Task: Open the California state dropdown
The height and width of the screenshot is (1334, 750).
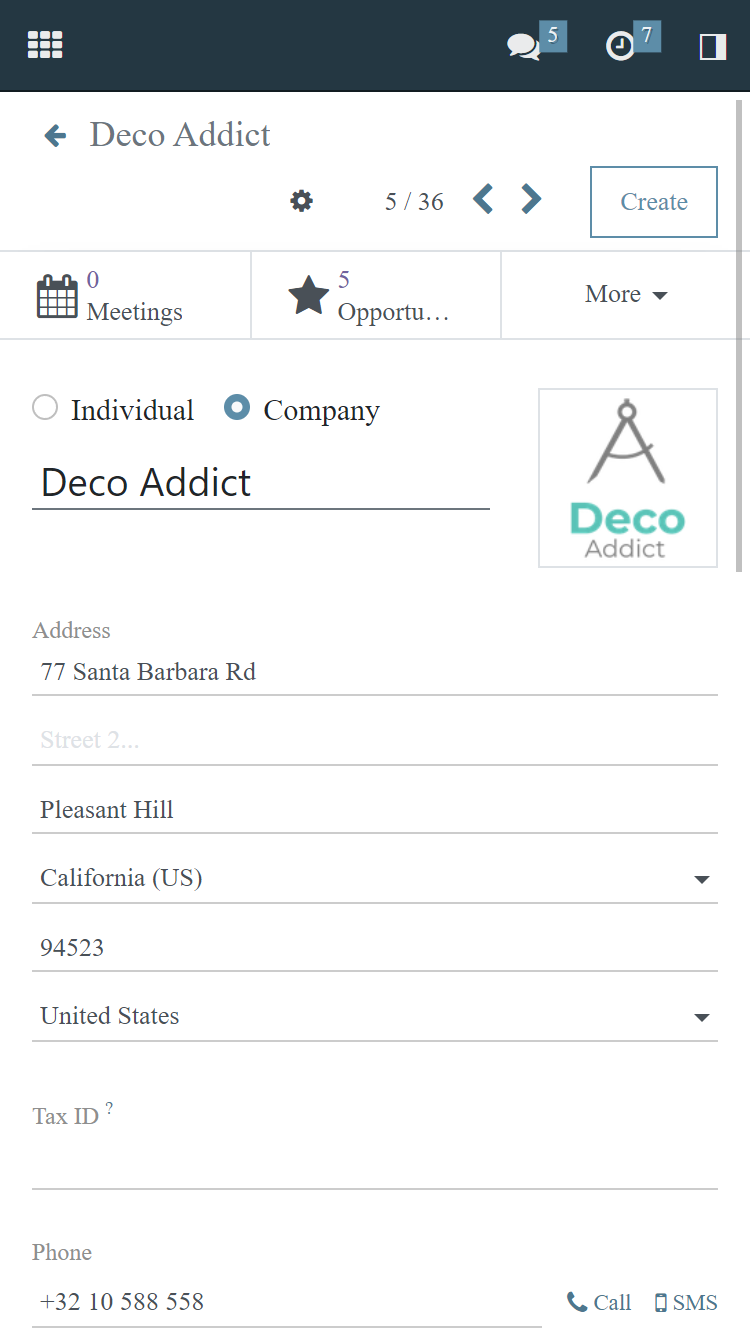Action: (374, 879)
